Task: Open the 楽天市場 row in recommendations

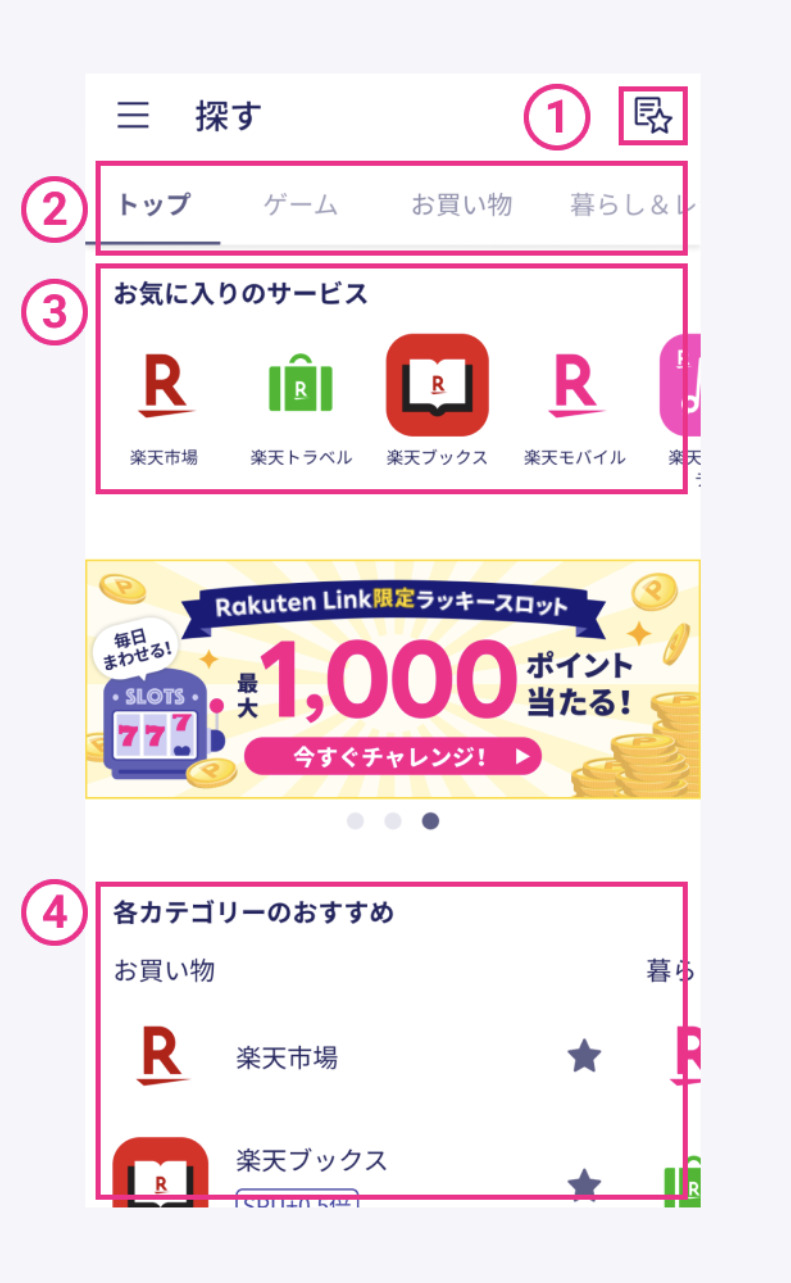Action: pos(288,1057)
